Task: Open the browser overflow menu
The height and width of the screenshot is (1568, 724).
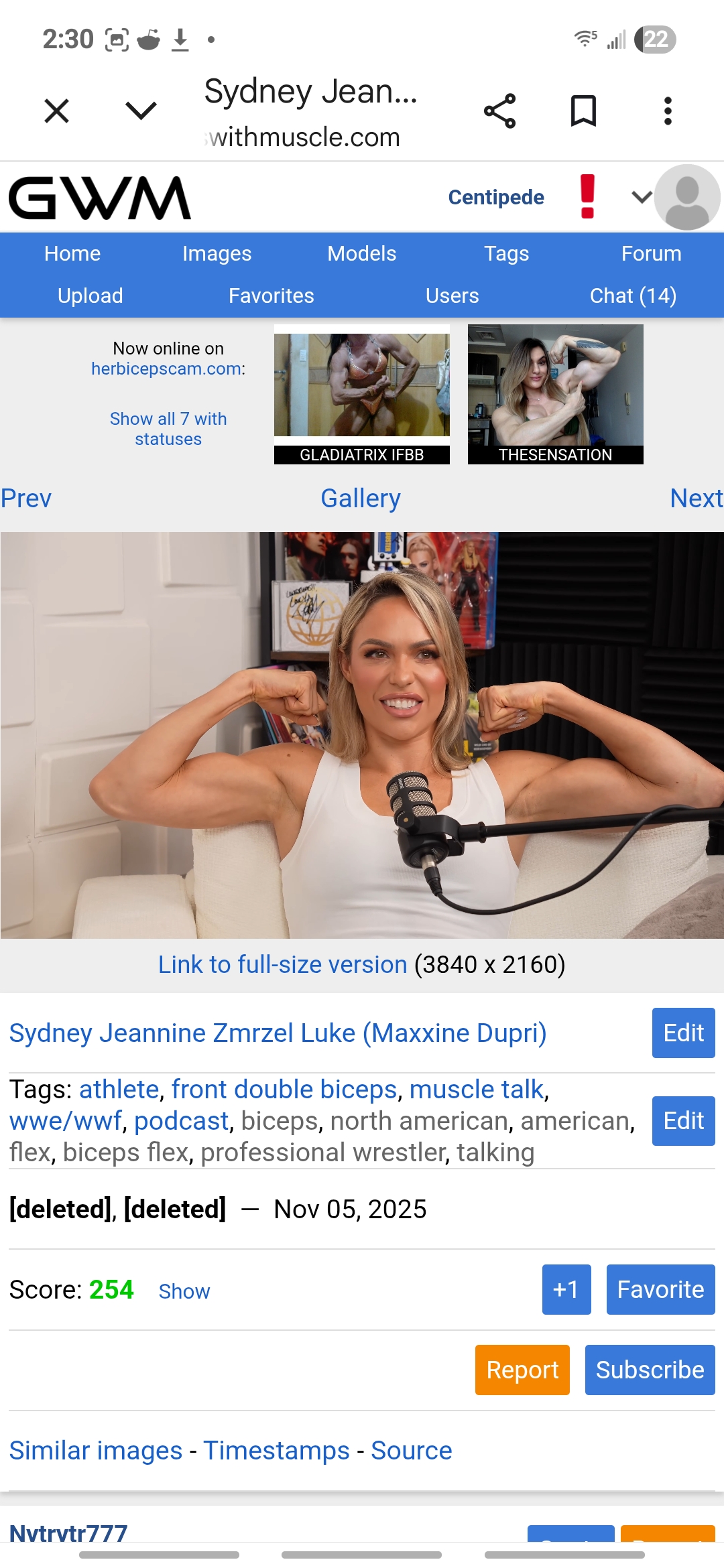Action: click(x=667, y=111)
